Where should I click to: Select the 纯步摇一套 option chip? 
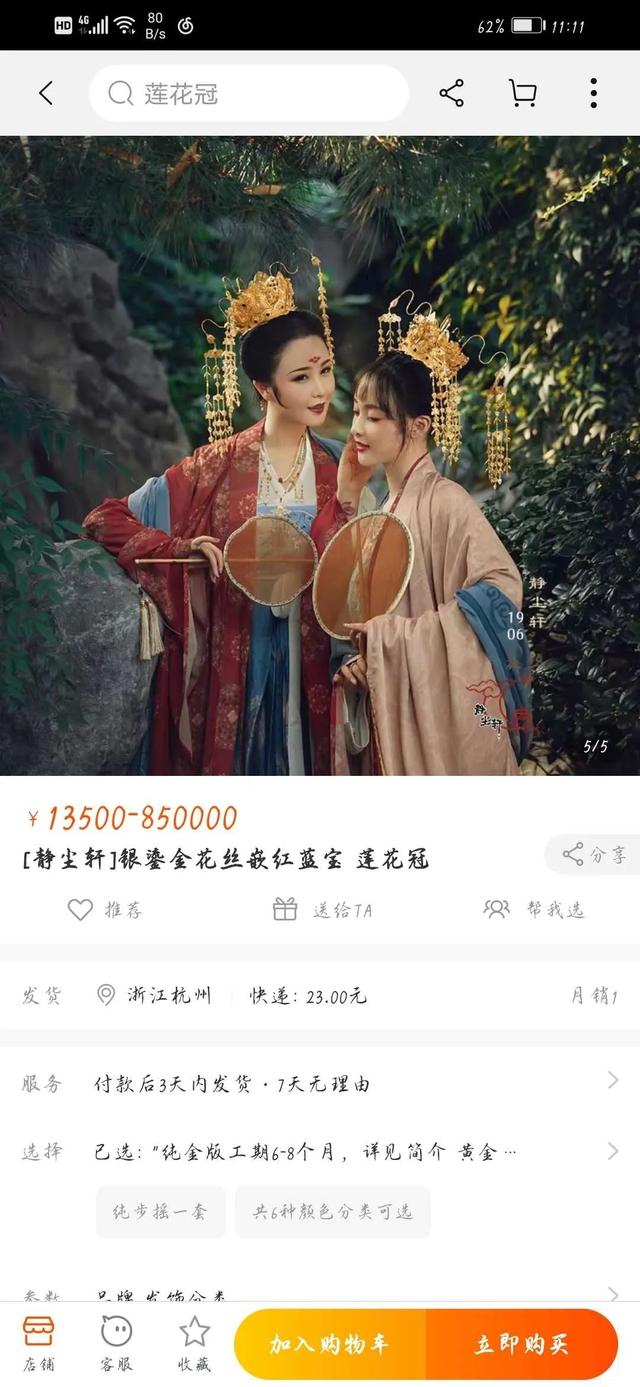[160, 1212]
